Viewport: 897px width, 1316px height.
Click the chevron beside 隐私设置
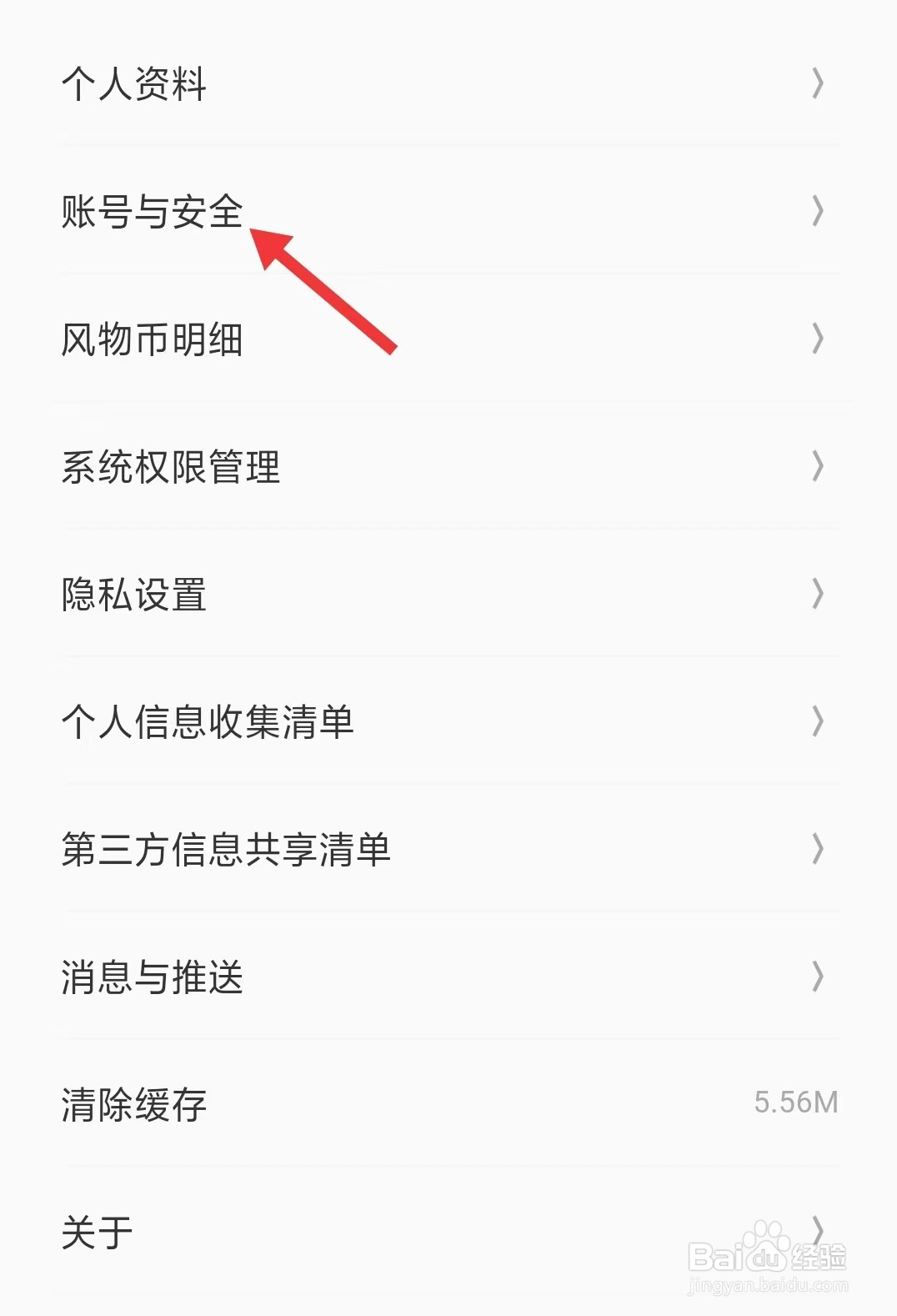[x=819, y=595]
